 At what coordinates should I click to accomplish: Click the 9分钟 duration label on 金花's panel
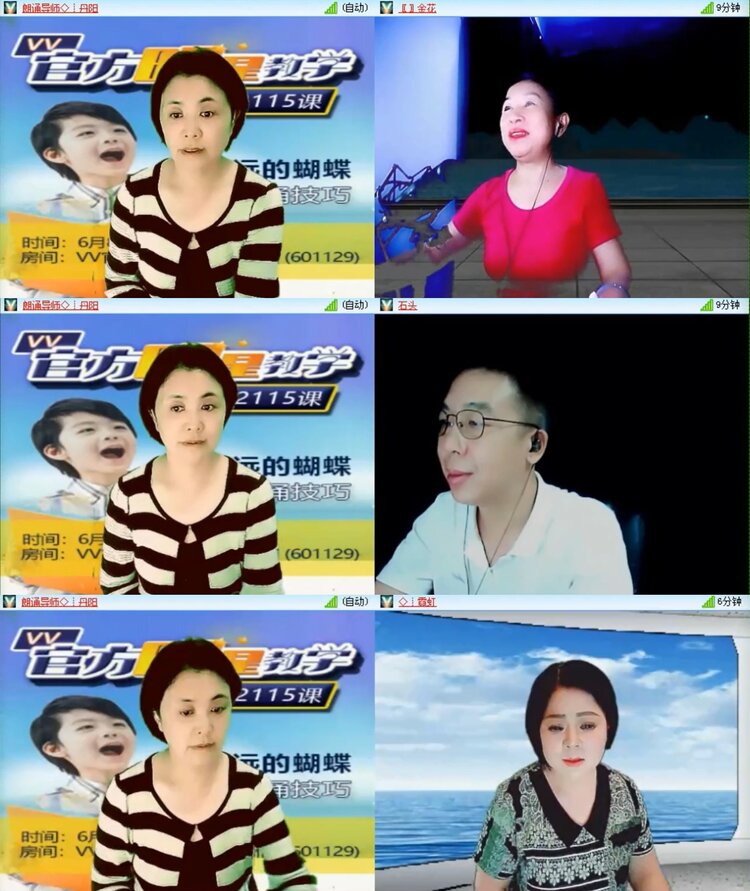pos(727,8)
